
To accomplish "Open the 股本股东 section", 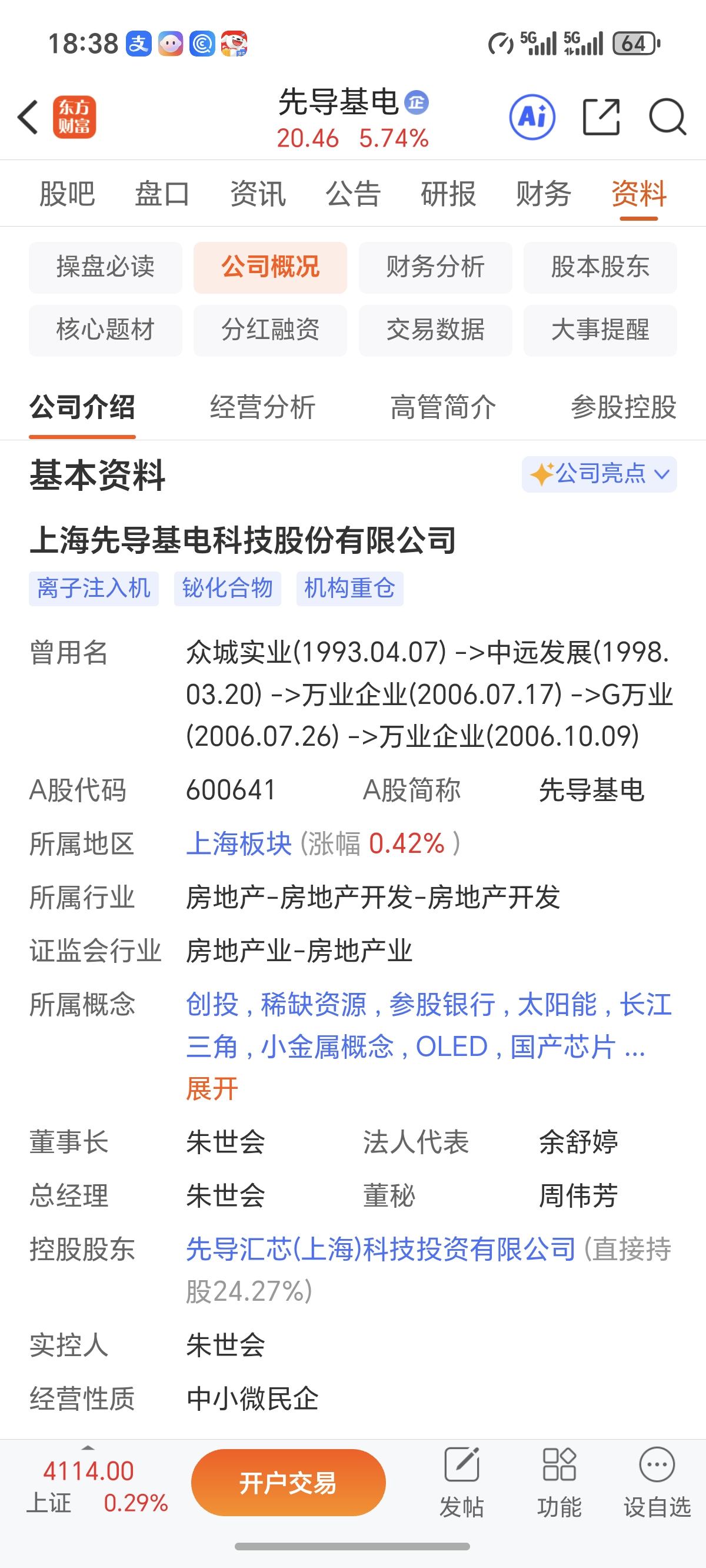I will tap(600, 267).
